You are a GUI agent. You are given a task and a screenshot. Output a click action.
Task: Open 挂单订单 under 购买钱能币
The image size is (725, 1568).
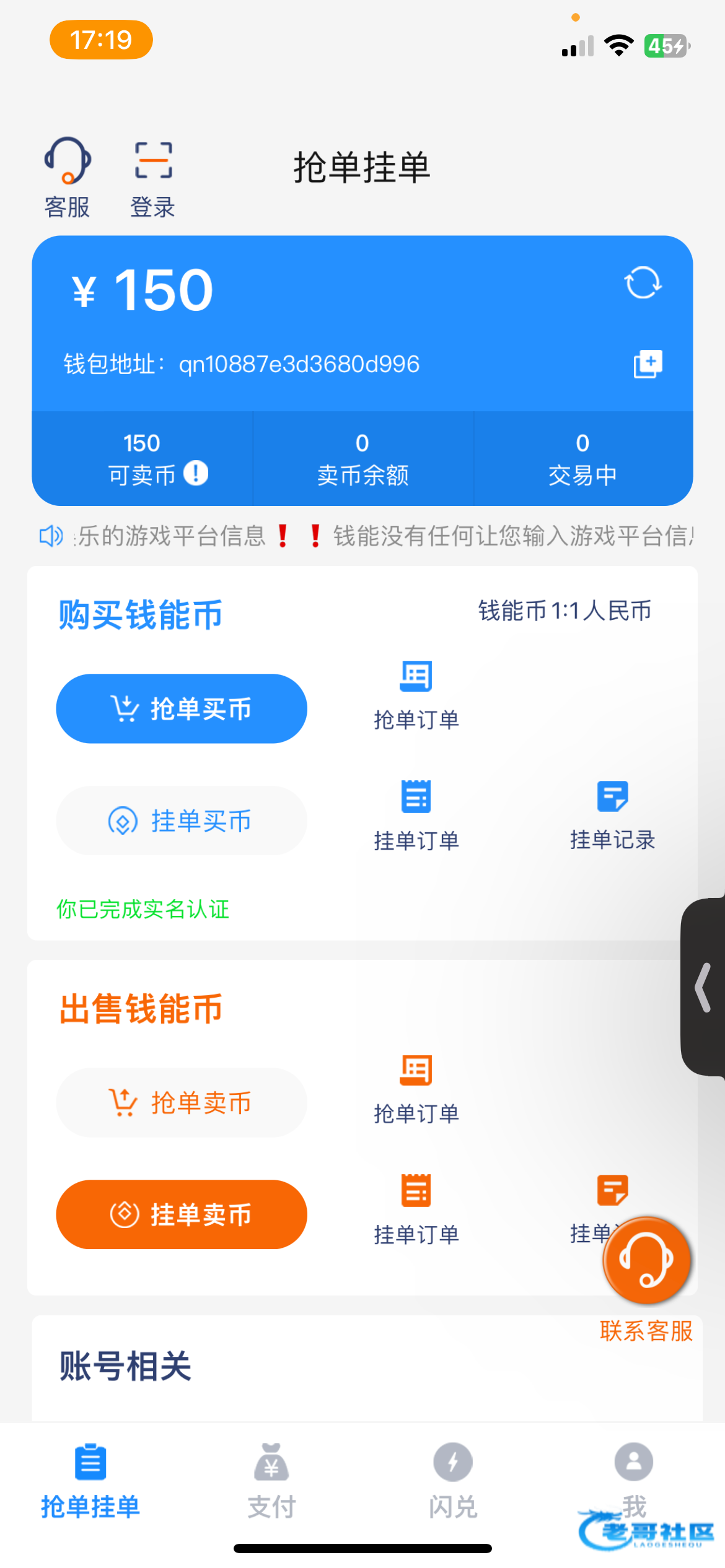[416, 814]
